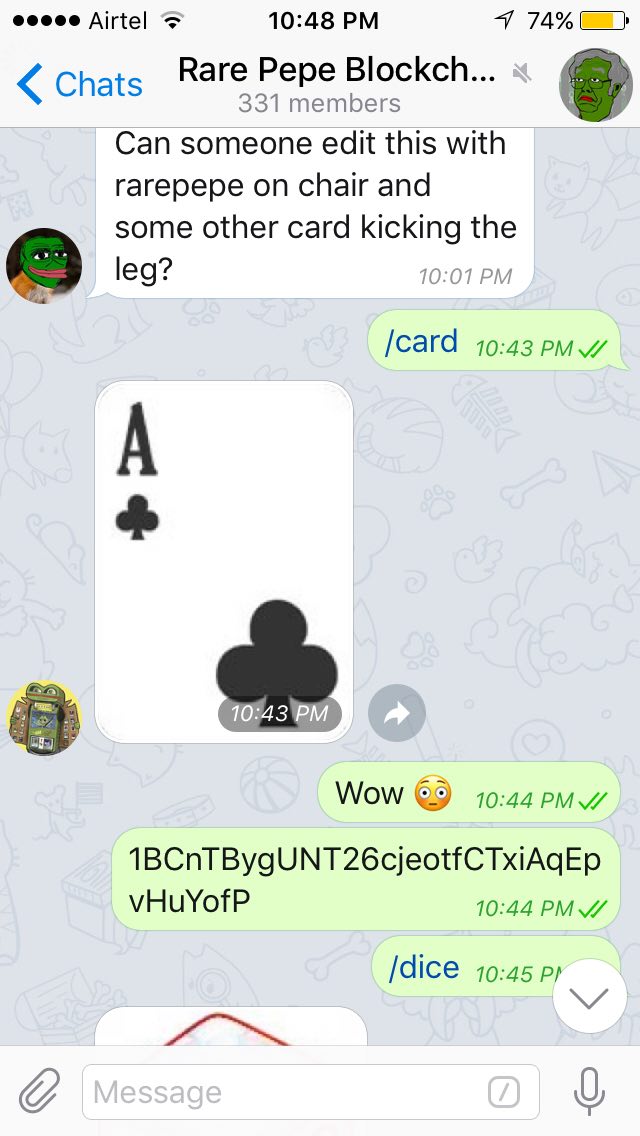Open the green Pepe sender's avatar
Viewport: 640px width, 1136px height.
(x=43, y=265)
